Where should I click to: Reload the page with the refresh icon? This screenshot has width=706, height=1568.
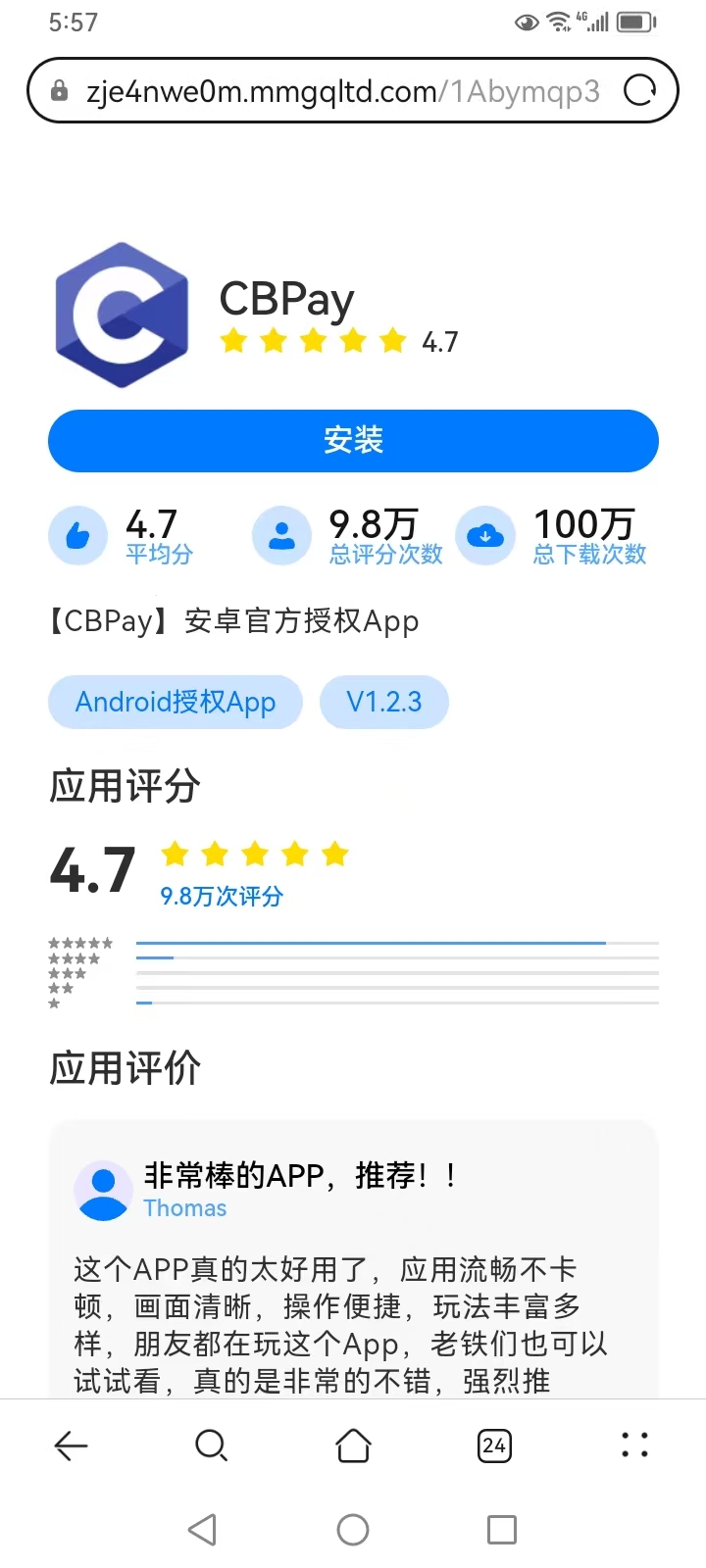(639, 91)
